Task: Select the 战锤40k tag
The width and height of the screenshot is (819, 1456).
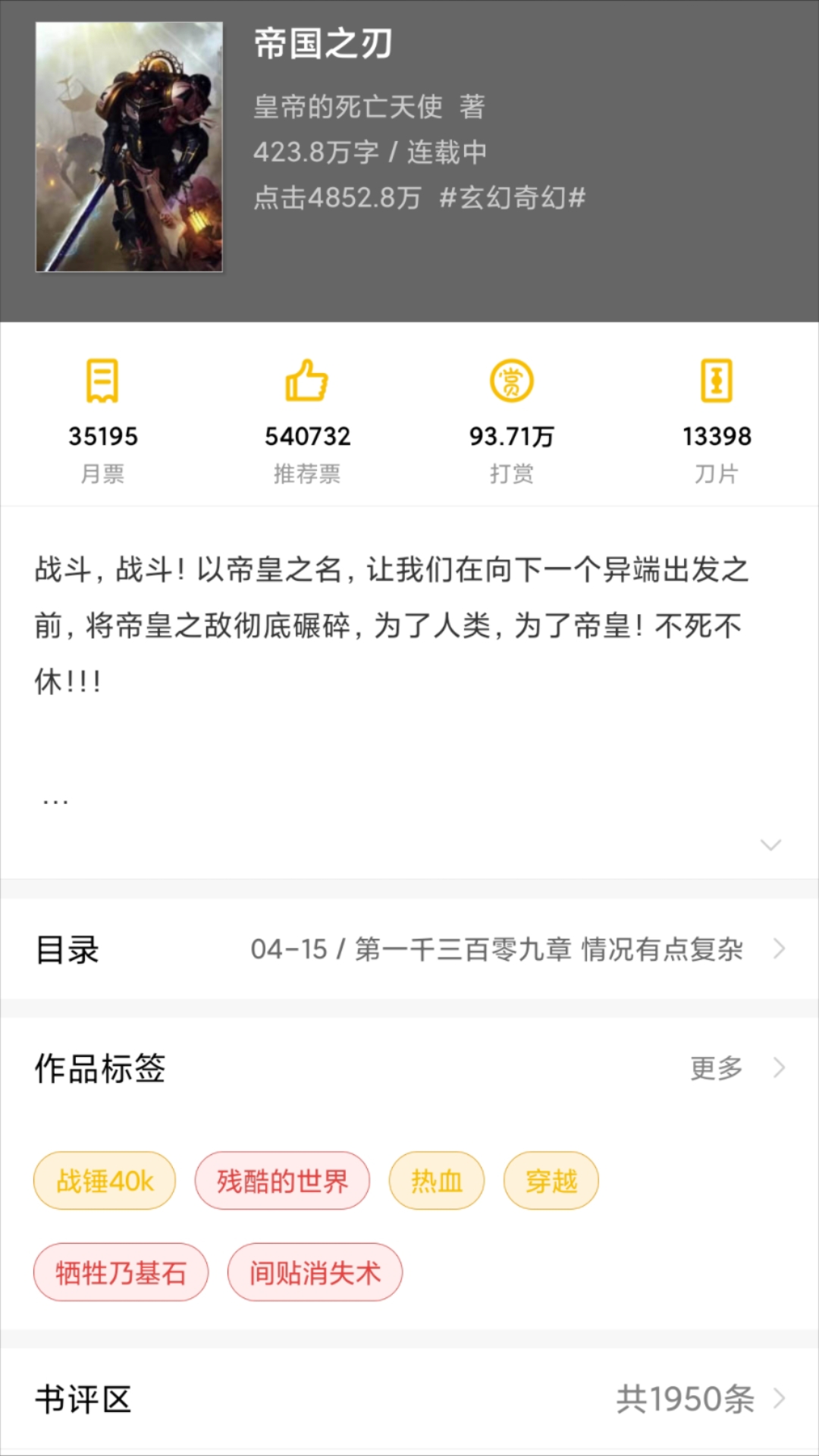Action: pyautogui.click(x=105, y=1181)
